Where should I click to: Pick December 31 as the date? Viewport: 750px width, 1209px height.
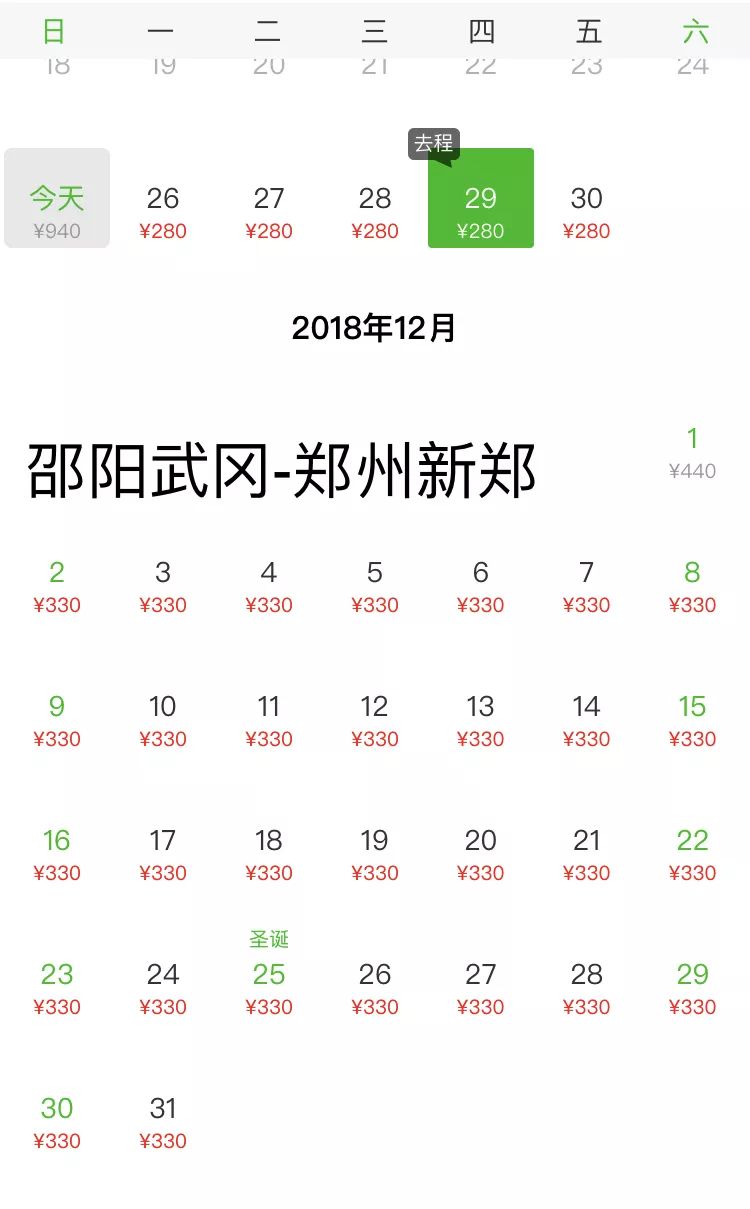tap(163, 1123)
